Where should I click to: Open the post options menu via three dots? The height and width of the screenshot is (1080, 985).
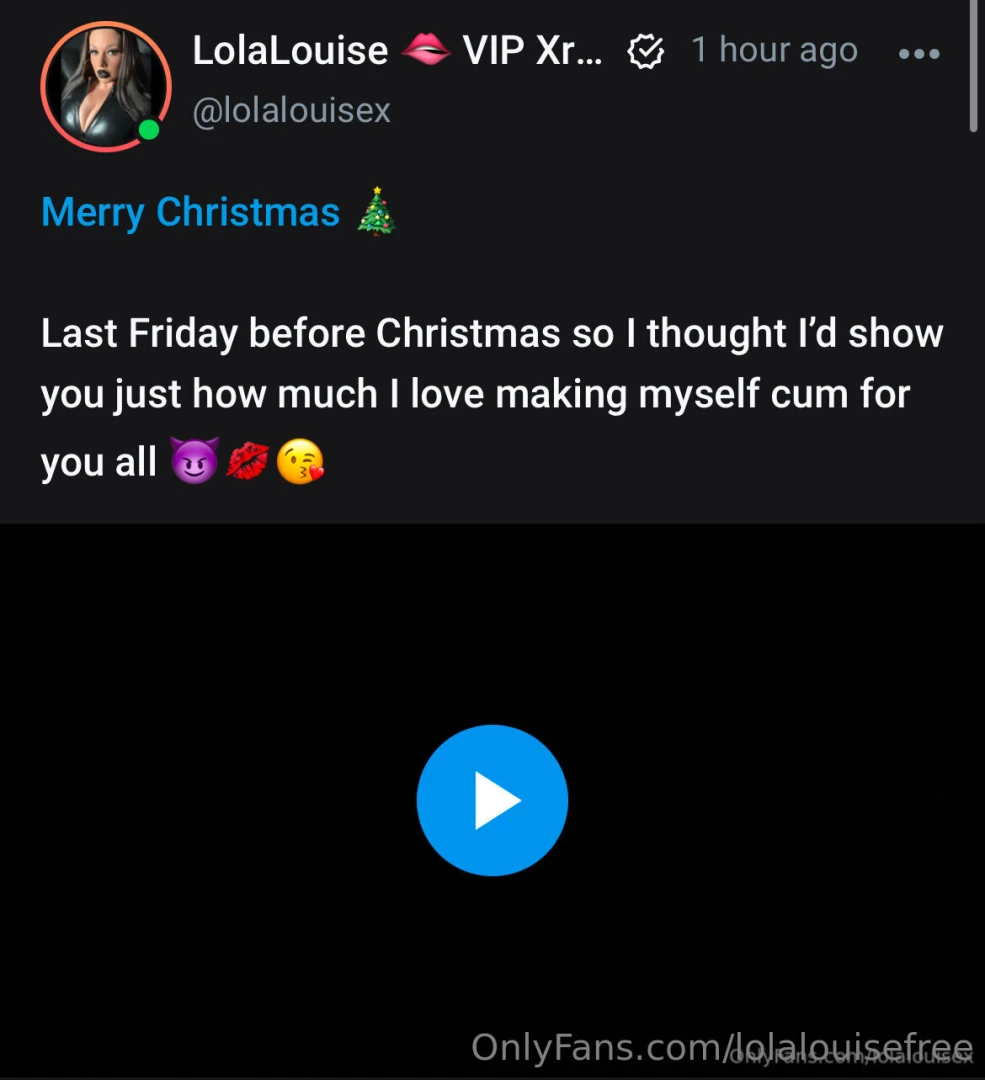918,53
